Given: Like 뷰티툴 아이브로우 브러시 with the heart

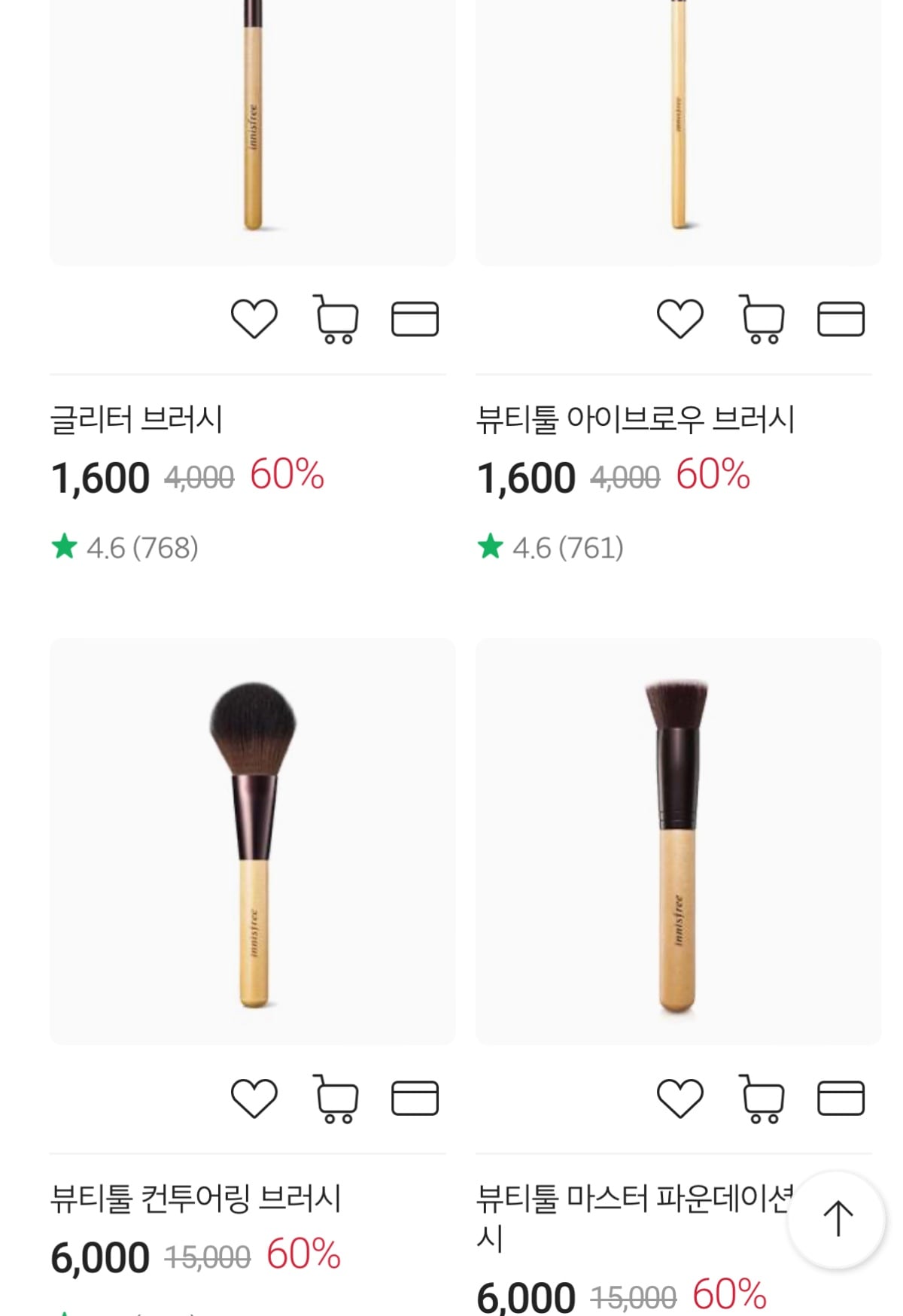Looking at the screenshot, I should pos(680,318).
